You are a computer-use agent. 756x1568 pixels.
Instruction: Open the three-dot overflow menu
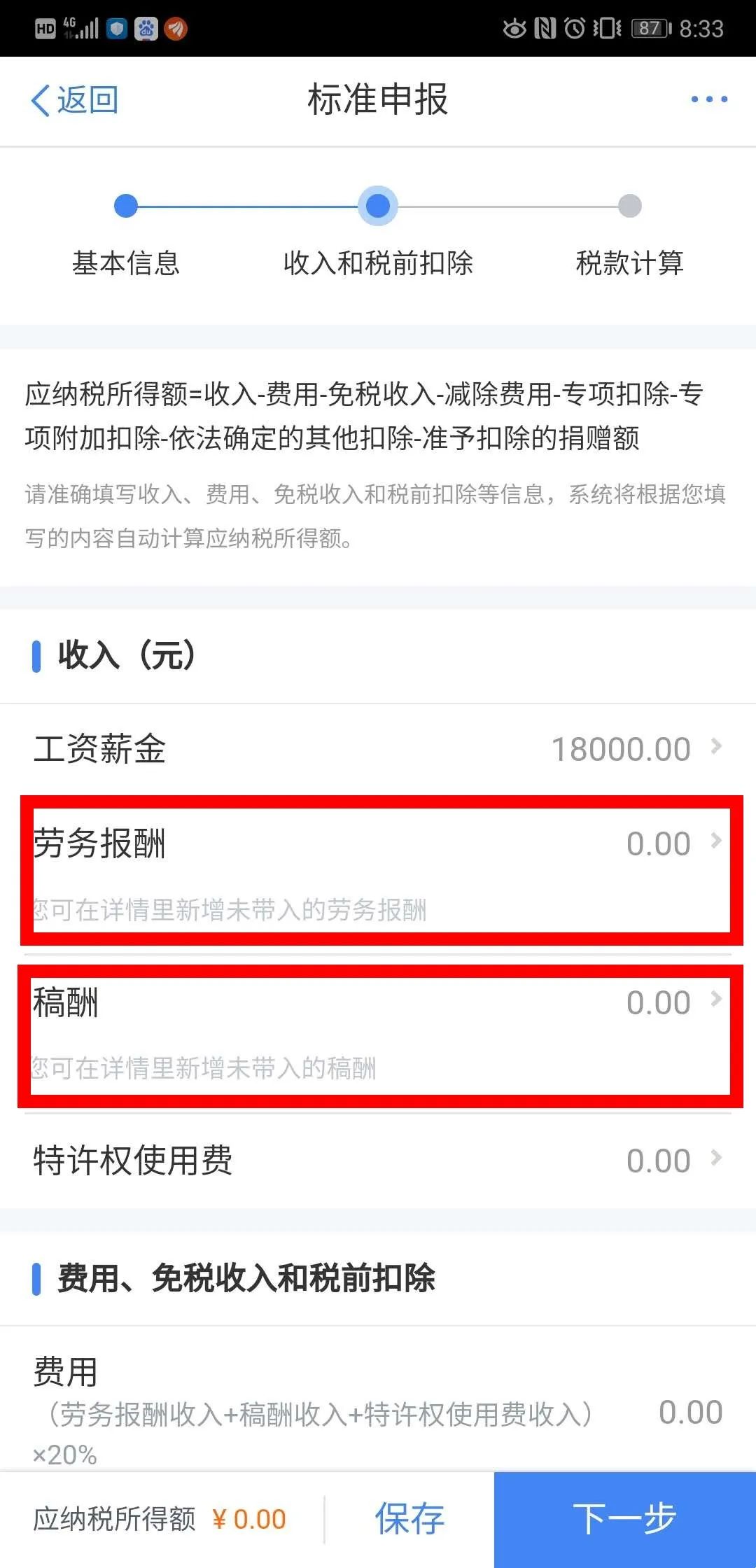[x=709, y=99]
